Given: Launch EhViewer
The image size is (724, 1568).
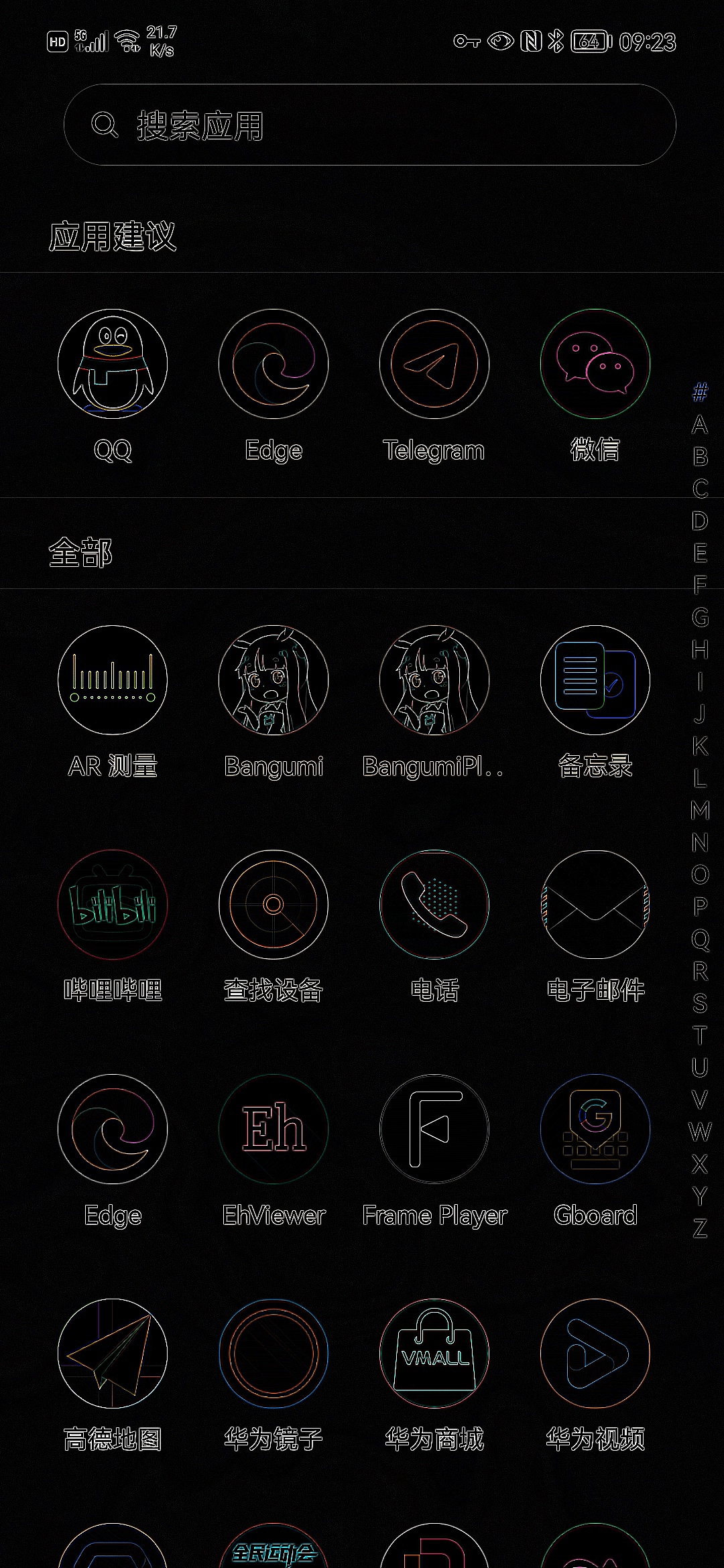Looking at the screenshot, I should tap(274, 1129).
